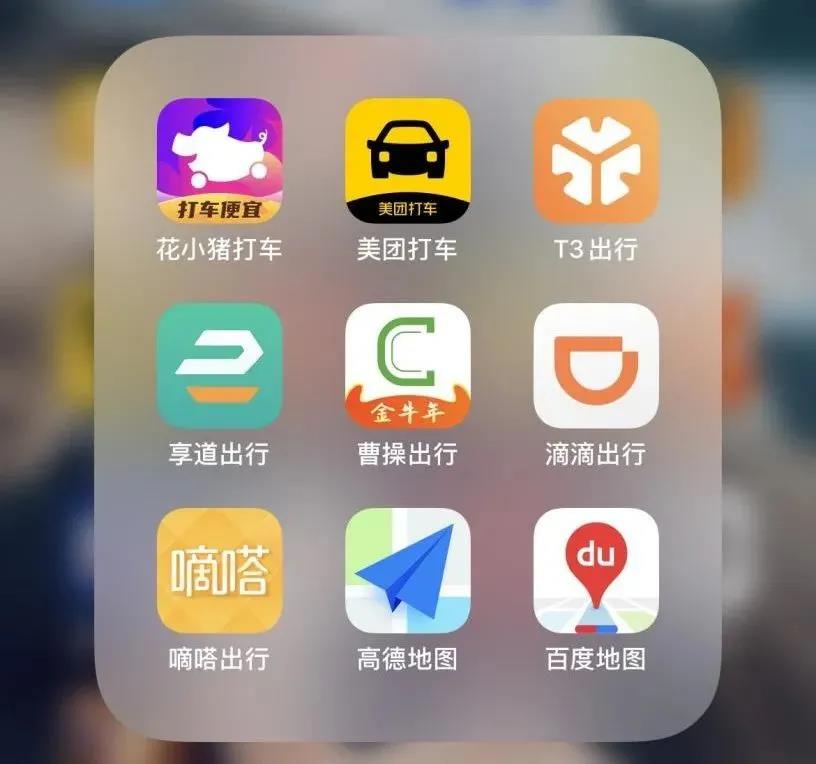Open the 花小猪打车 app
The image size is (816, 764).
tap(220, 161)
